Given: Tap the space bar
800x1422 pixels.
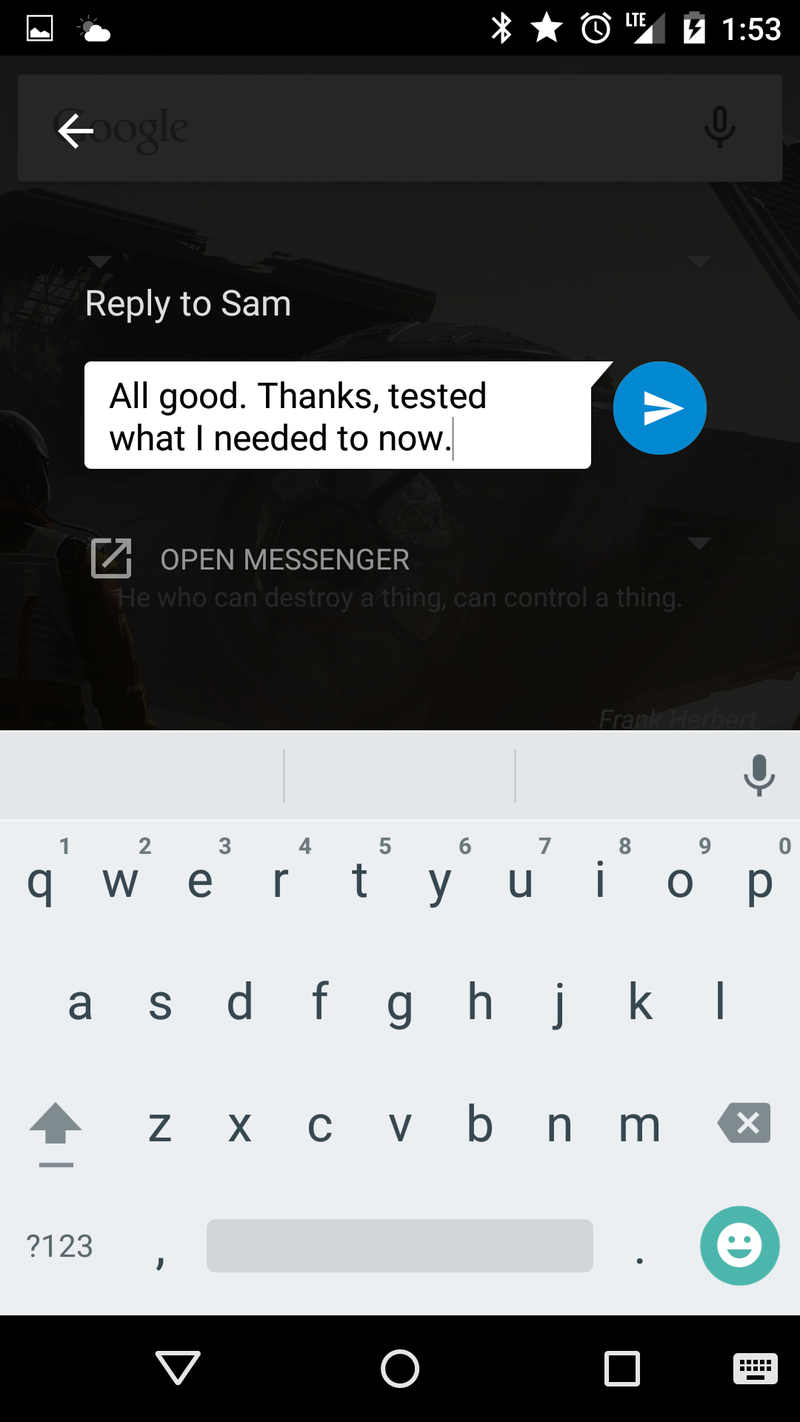Looking at the screenshot, I should point(400,1246).
